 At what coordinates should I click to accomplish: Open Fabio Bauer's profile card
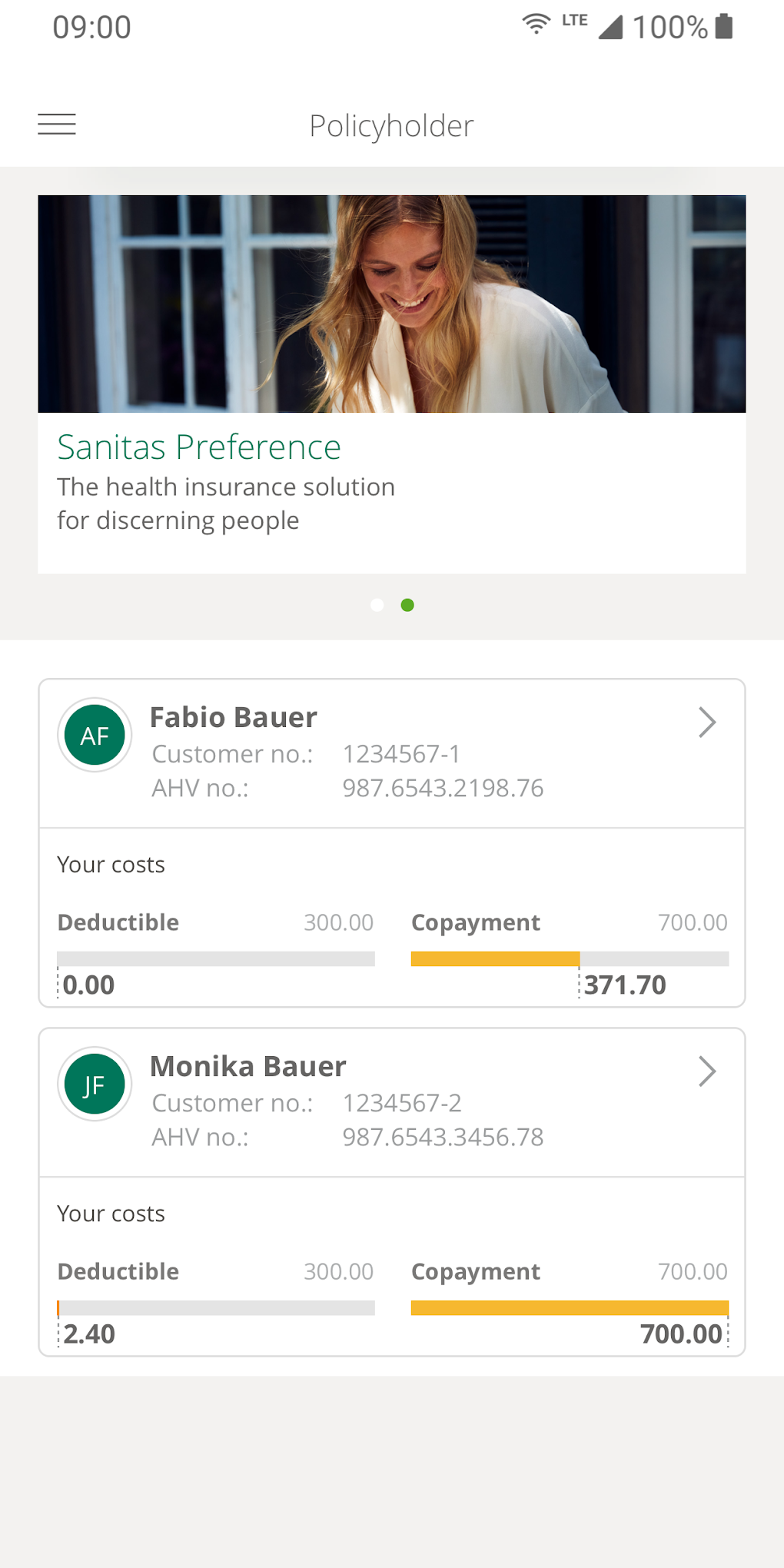(392, 752)
